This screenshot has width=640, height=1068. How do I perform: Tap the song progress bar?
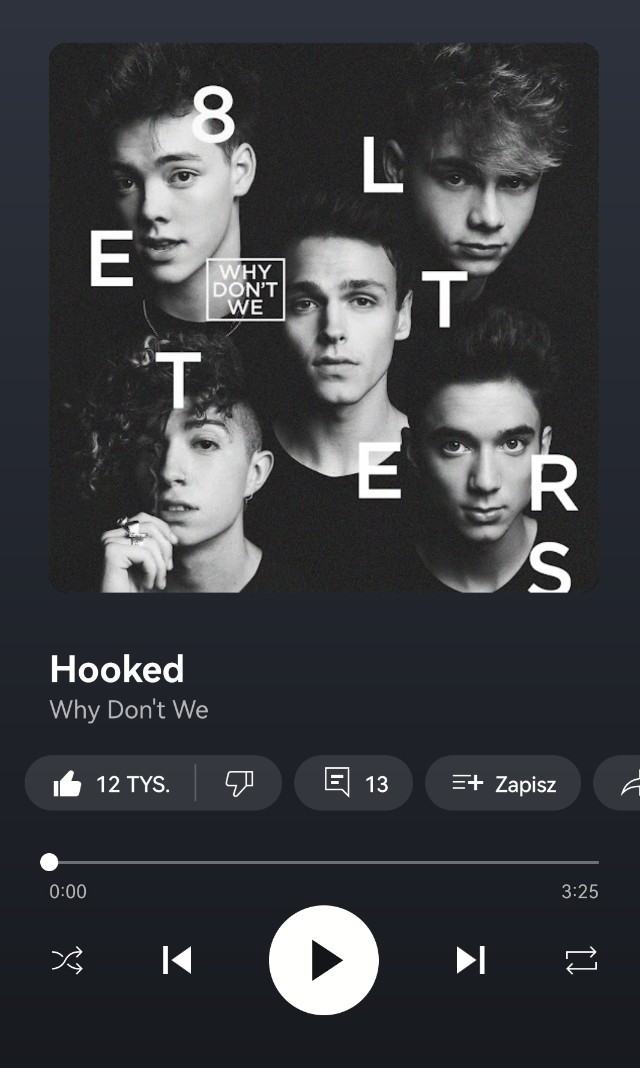click(323, 862)
